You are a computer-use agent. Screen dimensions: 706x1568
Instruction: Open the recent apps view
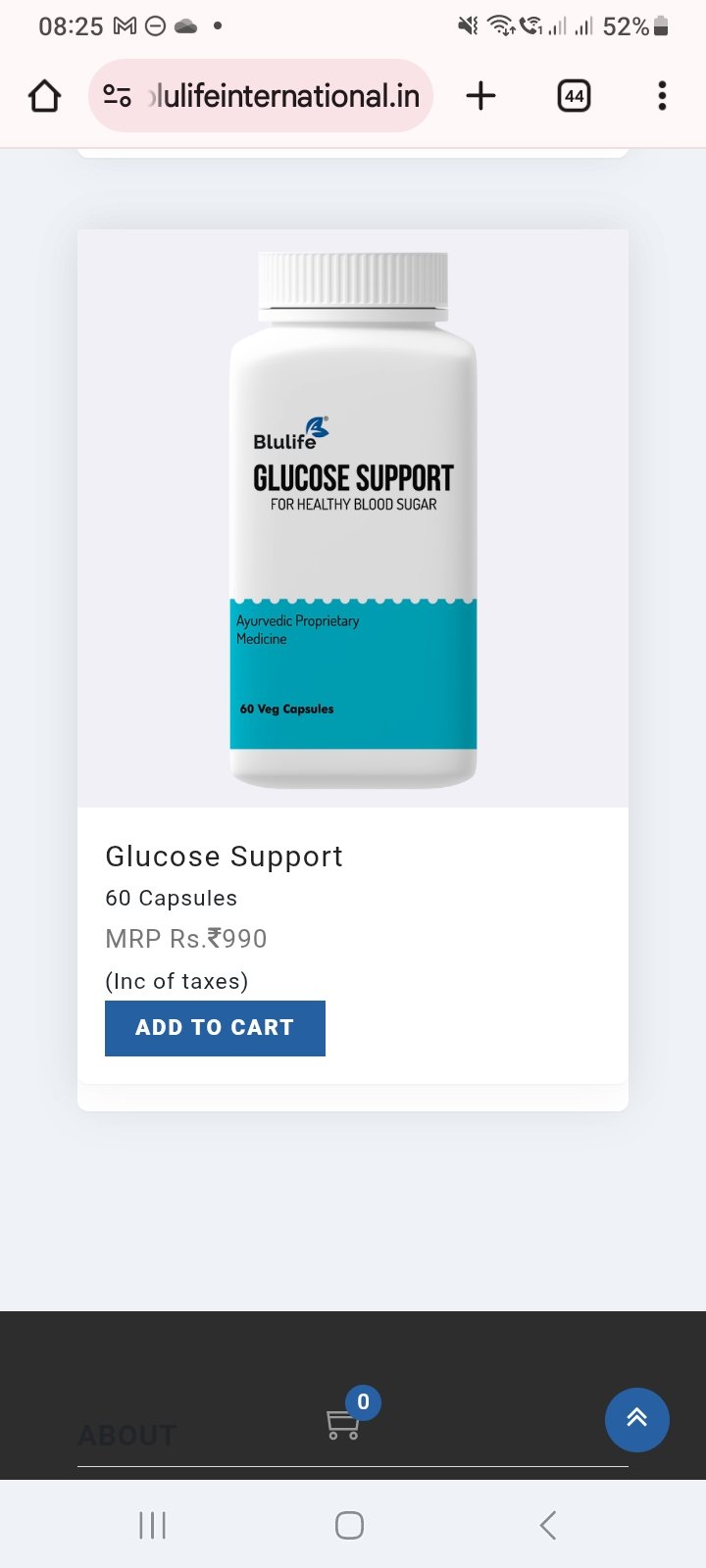click(153, 1525)
